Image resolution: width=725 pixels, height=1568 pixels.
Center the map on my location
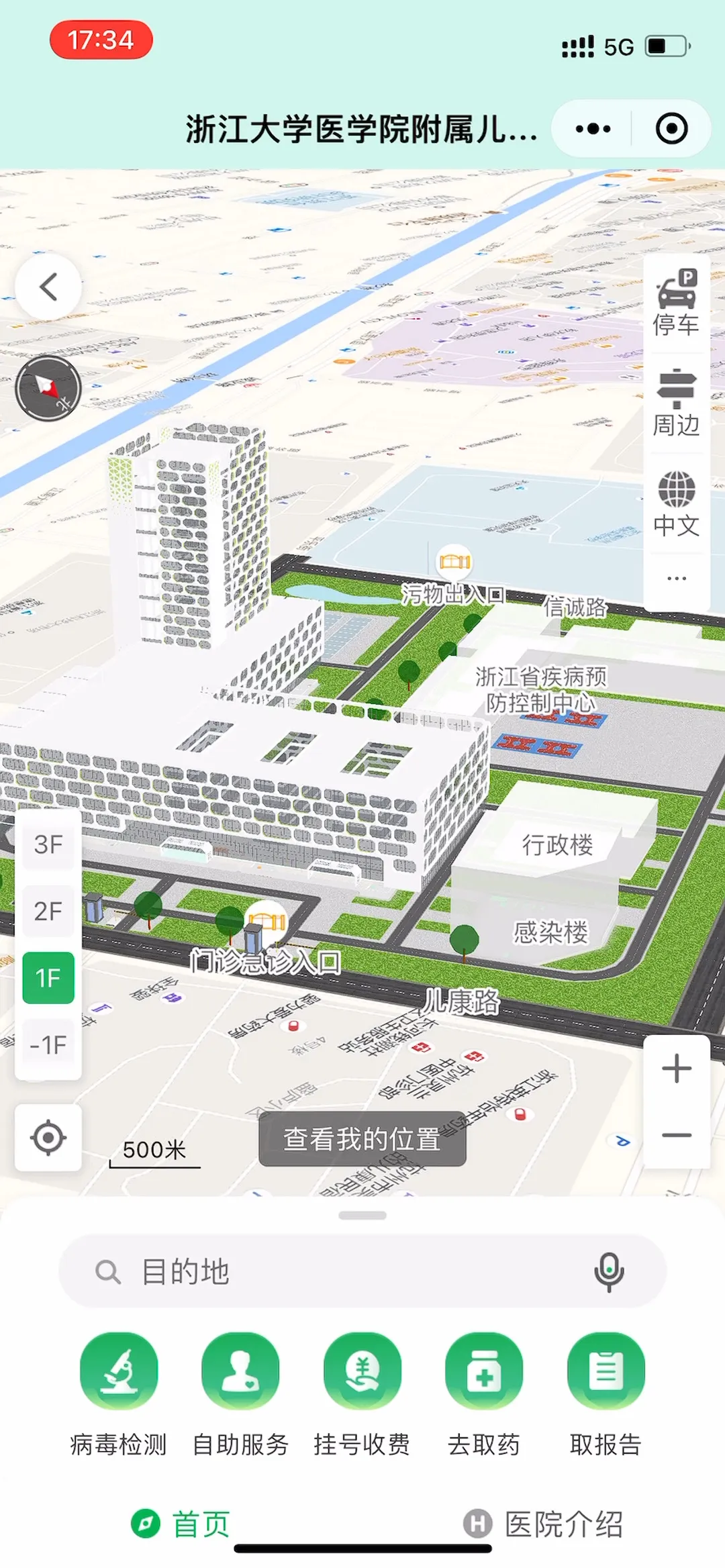48,1138
